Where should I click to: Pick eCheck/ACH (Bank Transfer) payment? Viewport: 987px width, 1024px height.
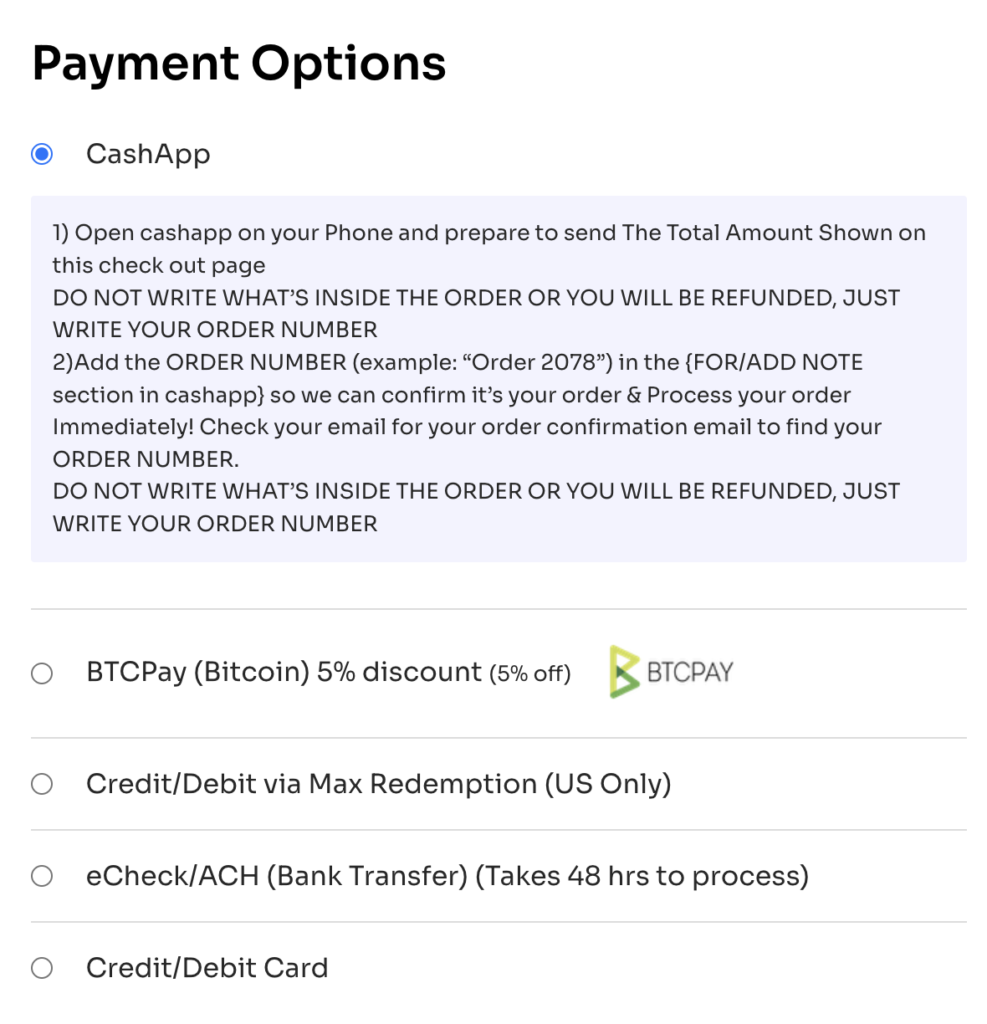click(42, 877)
